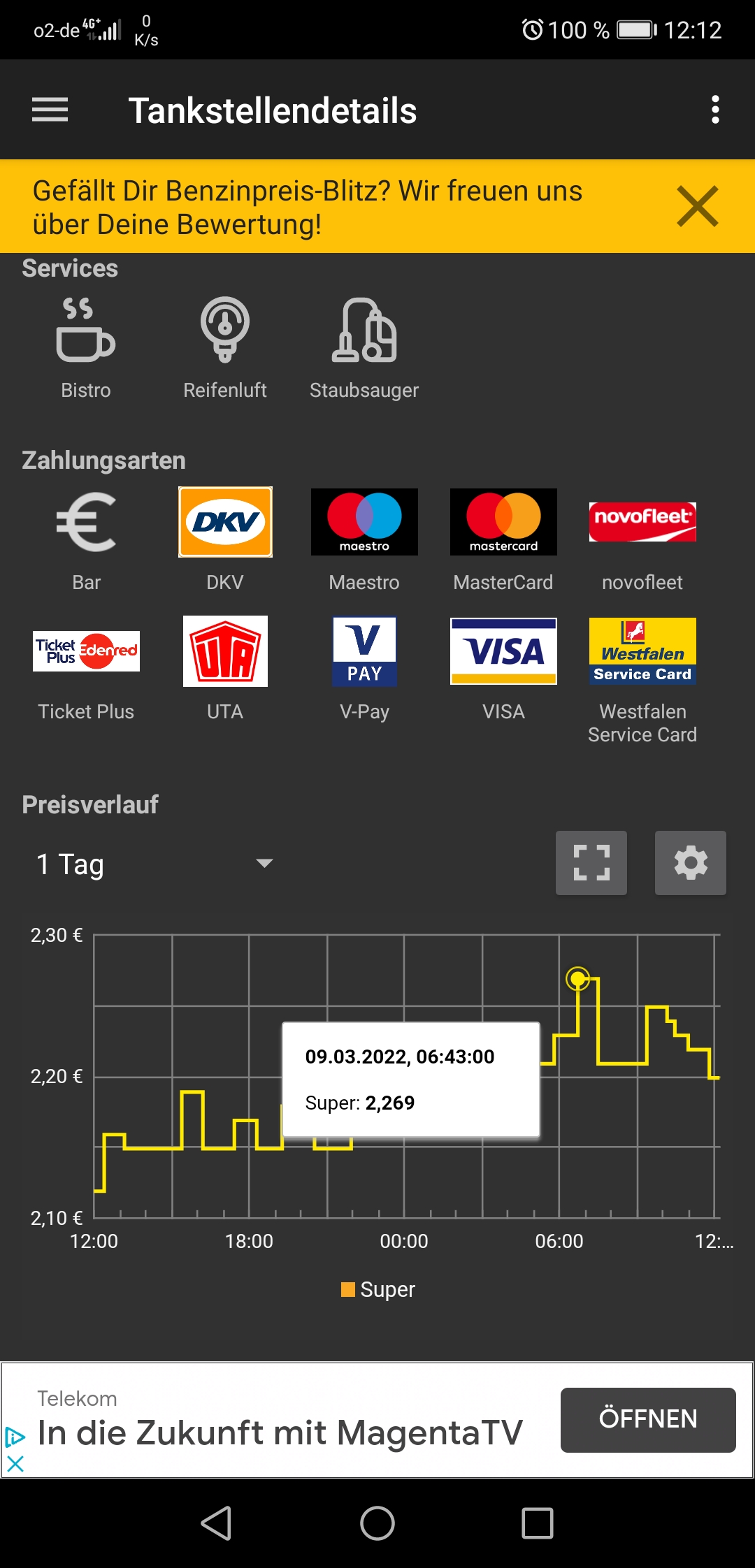This screenshot has height=1568, width=755.
Task: Tap the Maestro payment icon
Action: tap(364, 522)
